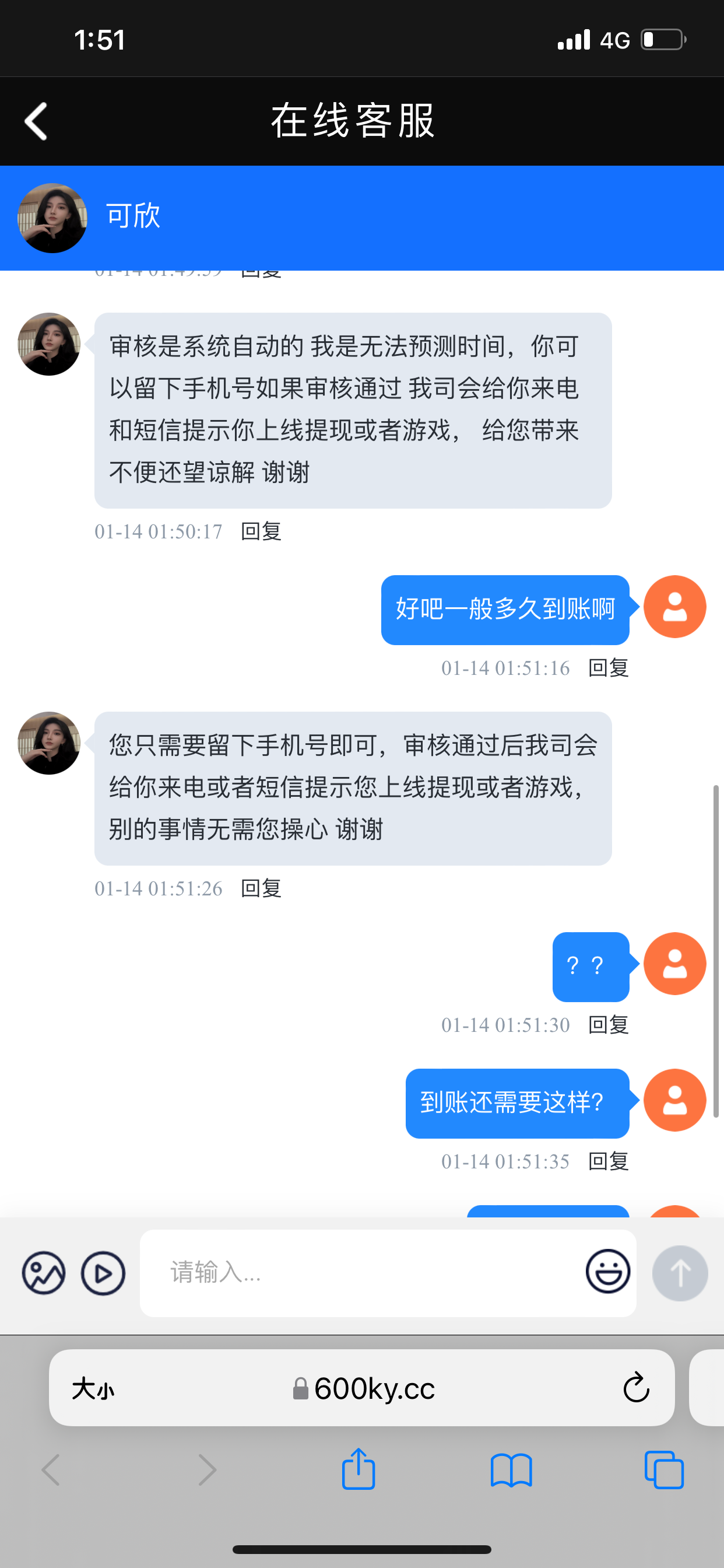Viewport: 724px width, 1568px height.
Task: Open the 大小 page settings menu
Action: 93,1389
